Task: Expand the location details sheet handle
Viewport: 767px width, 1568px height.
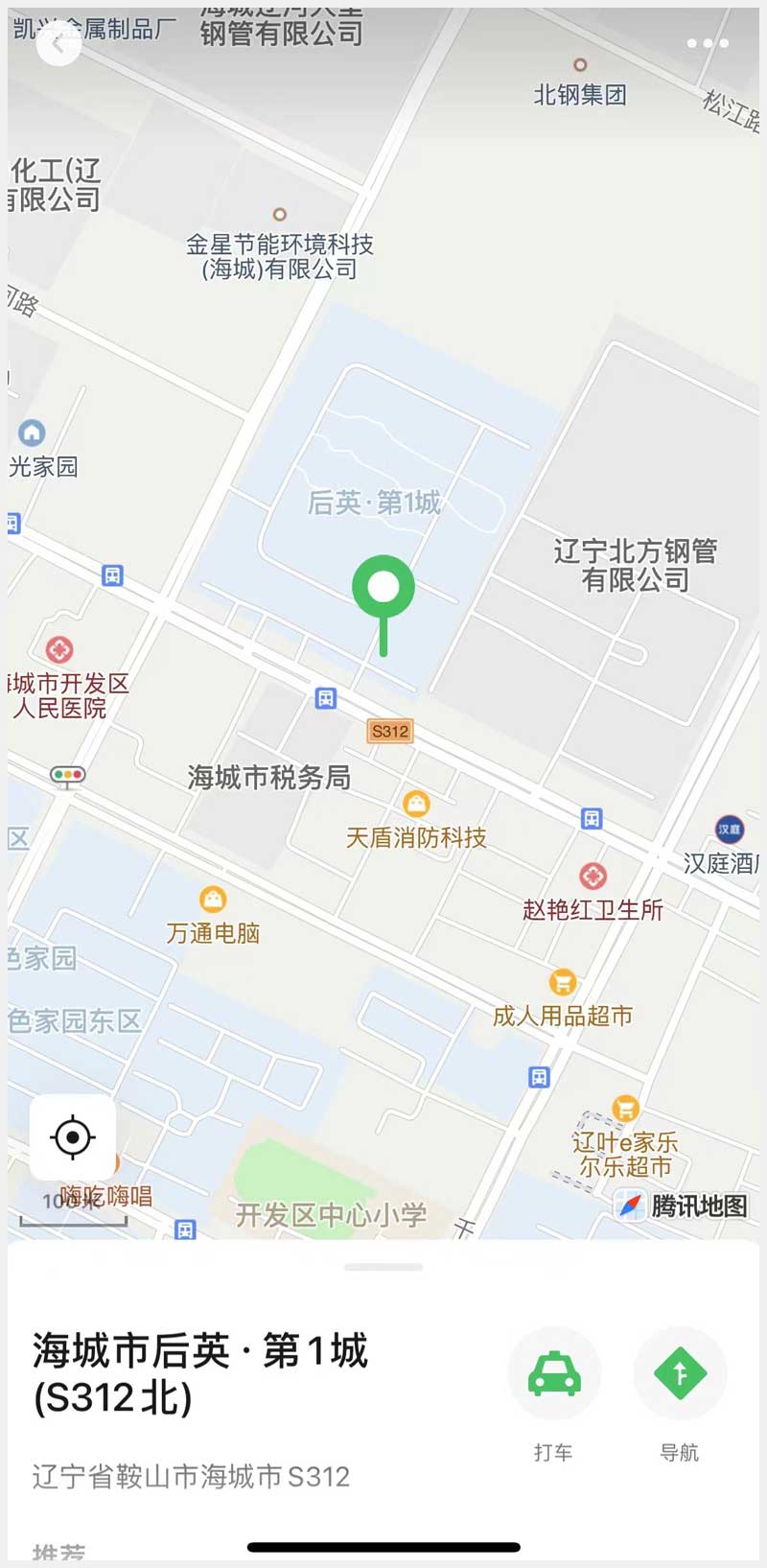Action: [x=383, y=1267]
